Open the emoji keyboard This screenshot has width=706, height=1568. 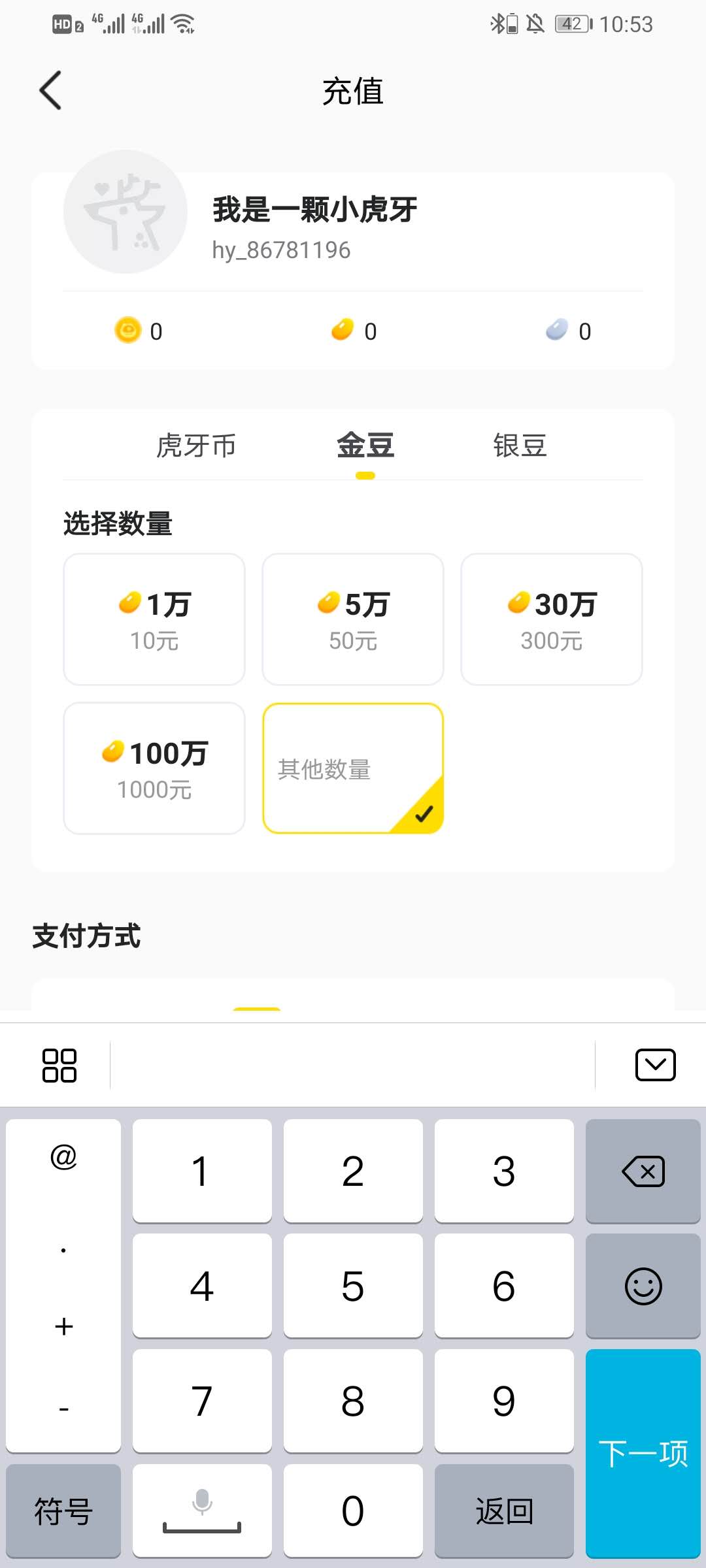tap(643, 1286)
